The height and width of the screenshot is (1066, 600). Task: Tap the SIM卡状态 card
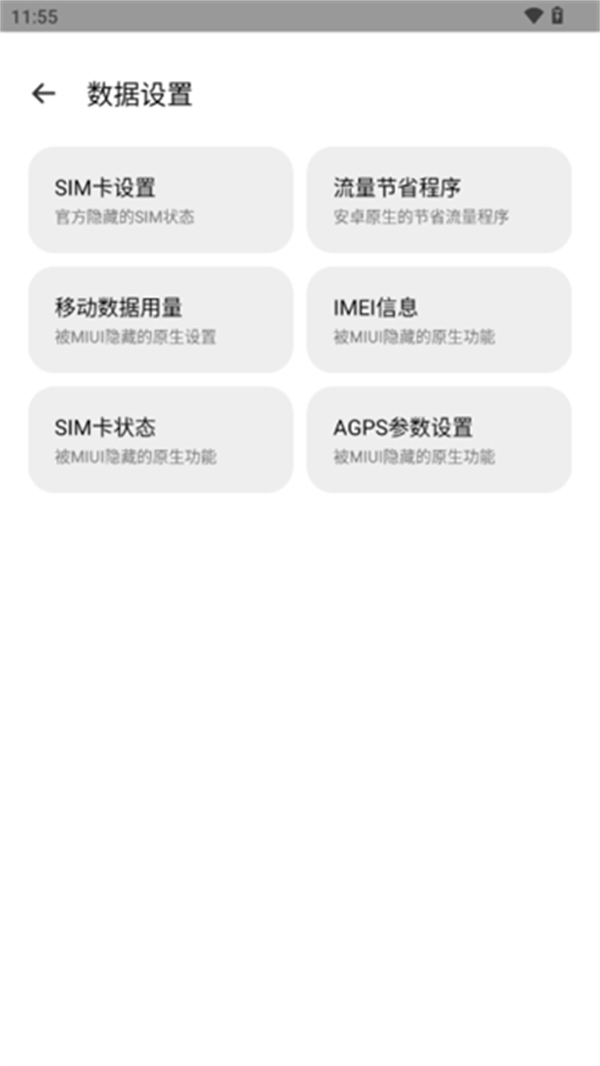pyautogui.click(x=160, y=440)
